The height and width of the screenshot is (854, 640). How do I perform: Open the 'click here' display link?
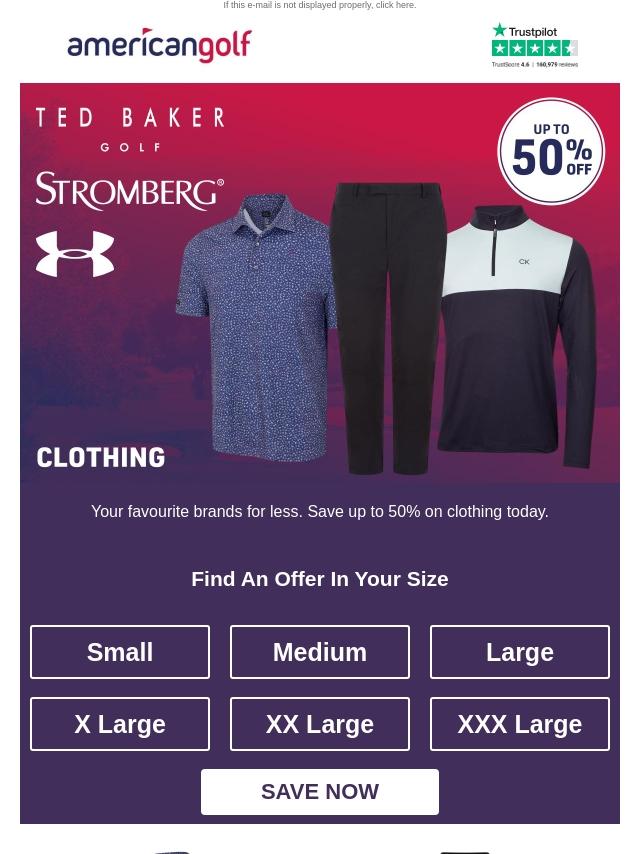pos(396,6)
